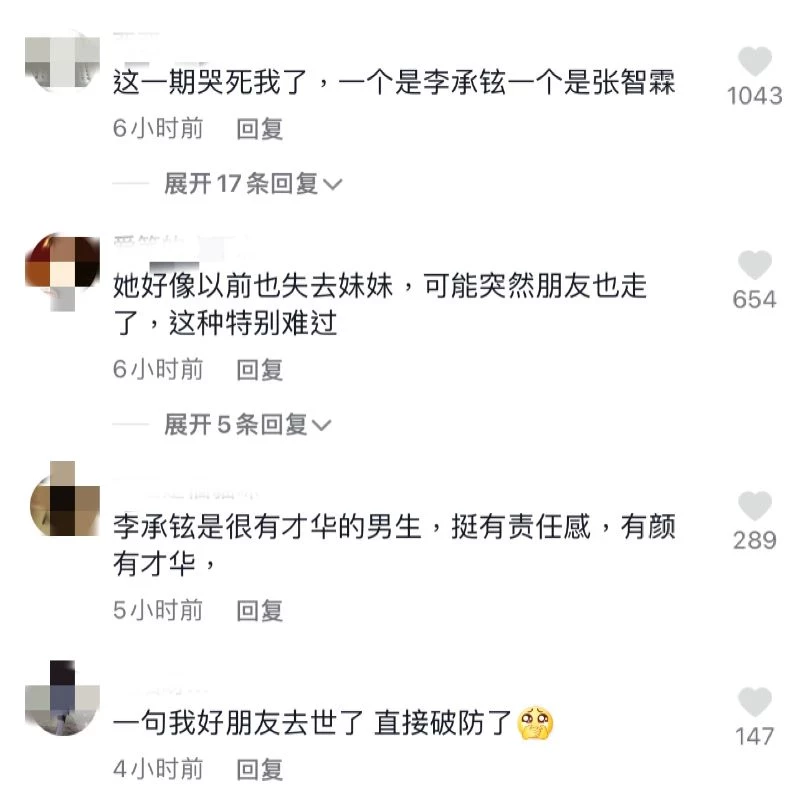Like the comment mentioning 李承铉 and 张智霖
Viewport: 800px width, 810px height.
754,63
